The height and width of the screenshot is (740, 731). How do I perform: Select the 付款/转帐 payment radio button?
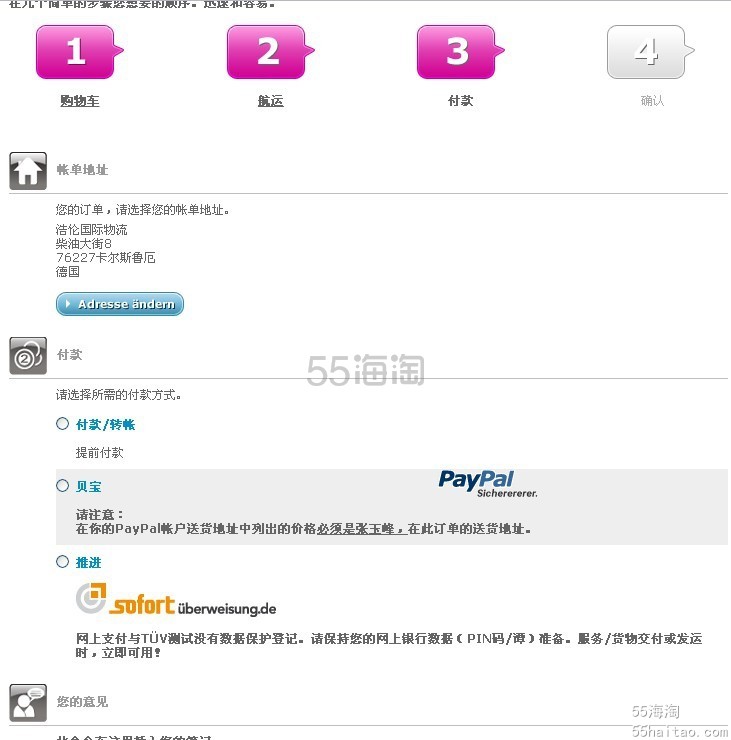63,423
